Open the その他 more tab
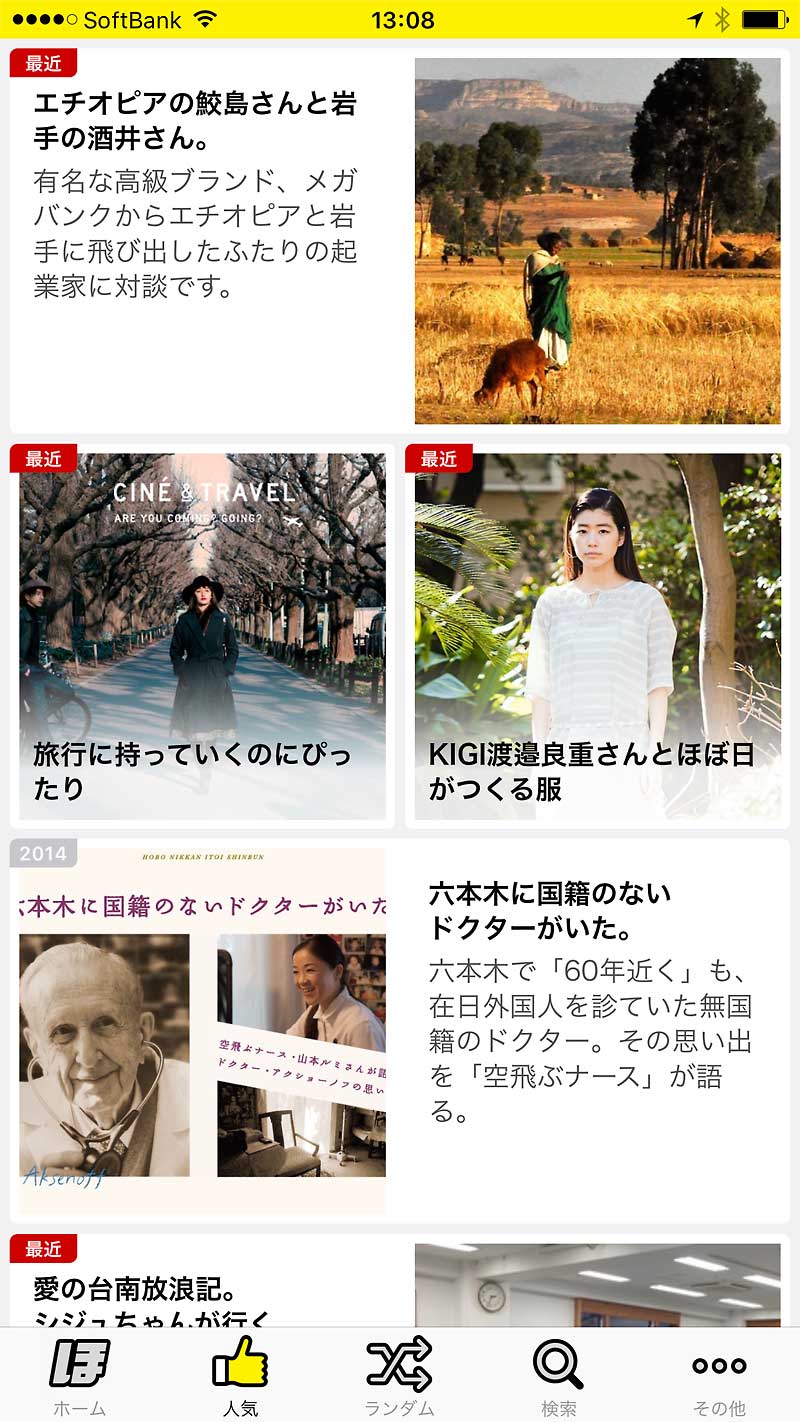Screen dimensions: 800x1422 click(x=719, y=1375)
